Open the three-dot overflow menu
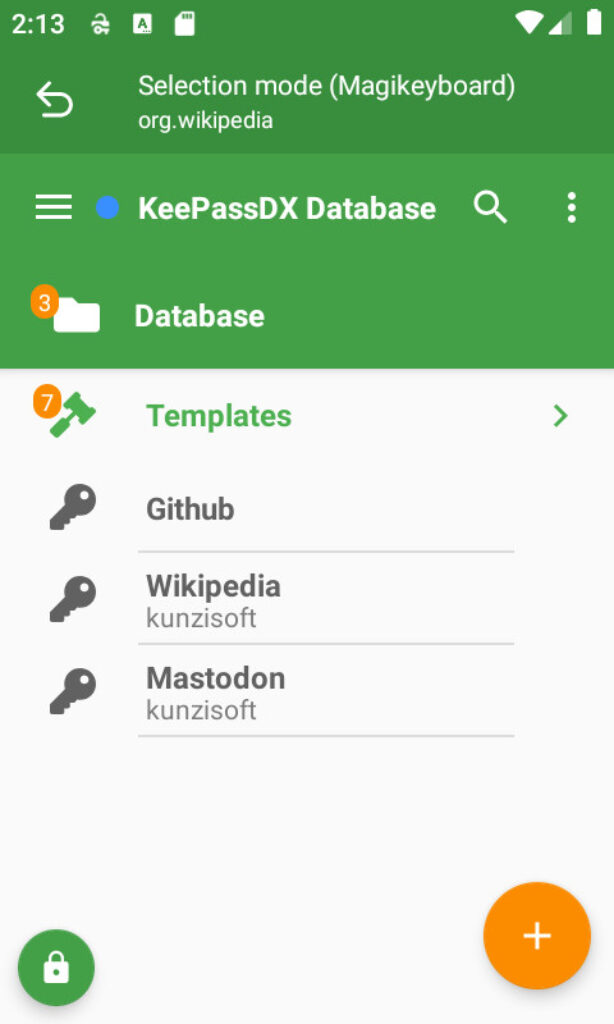Viewport: 614px width, 1024px height. point(572,208)
